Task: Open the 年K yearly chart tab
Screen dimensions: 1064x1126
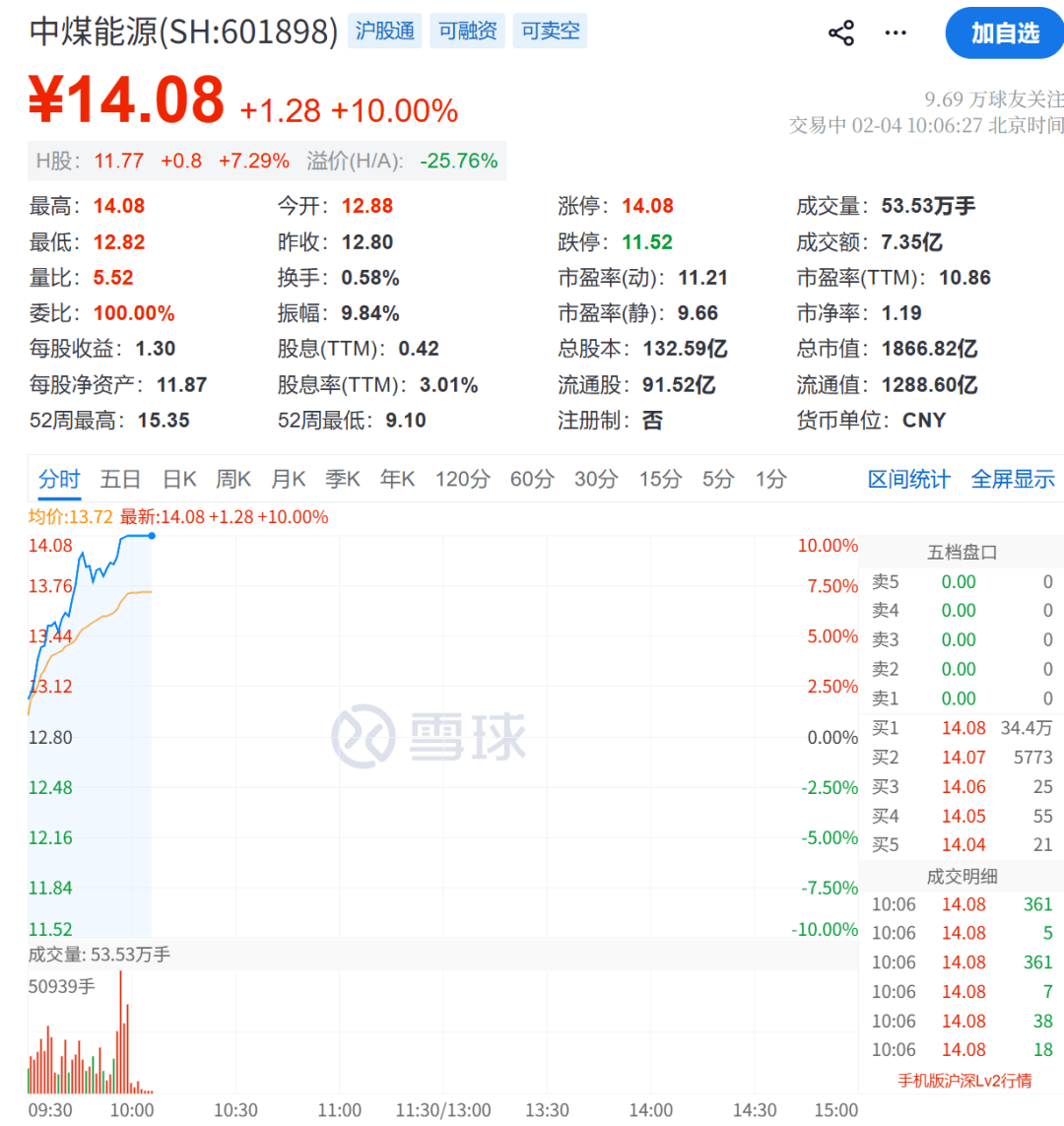Action: coord(397,480)
